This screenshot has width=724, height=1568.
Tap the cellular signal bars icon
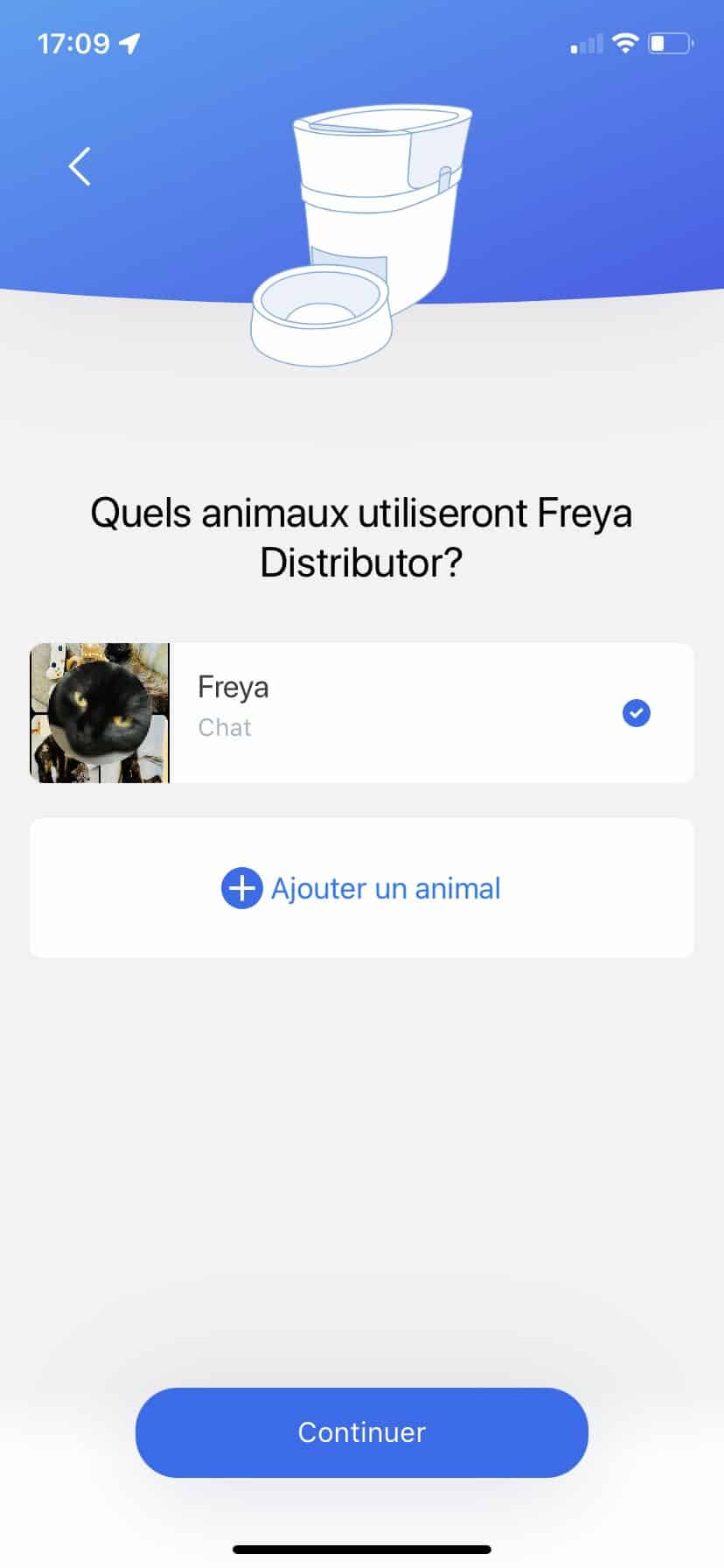click(x=585, y=43)
